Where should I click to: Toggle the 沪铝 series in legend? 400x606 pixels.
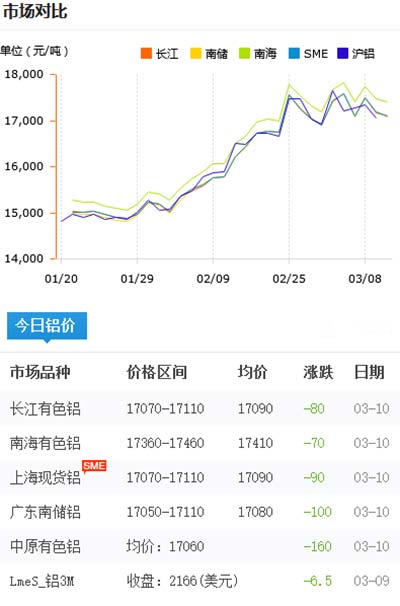coord(356,53)
